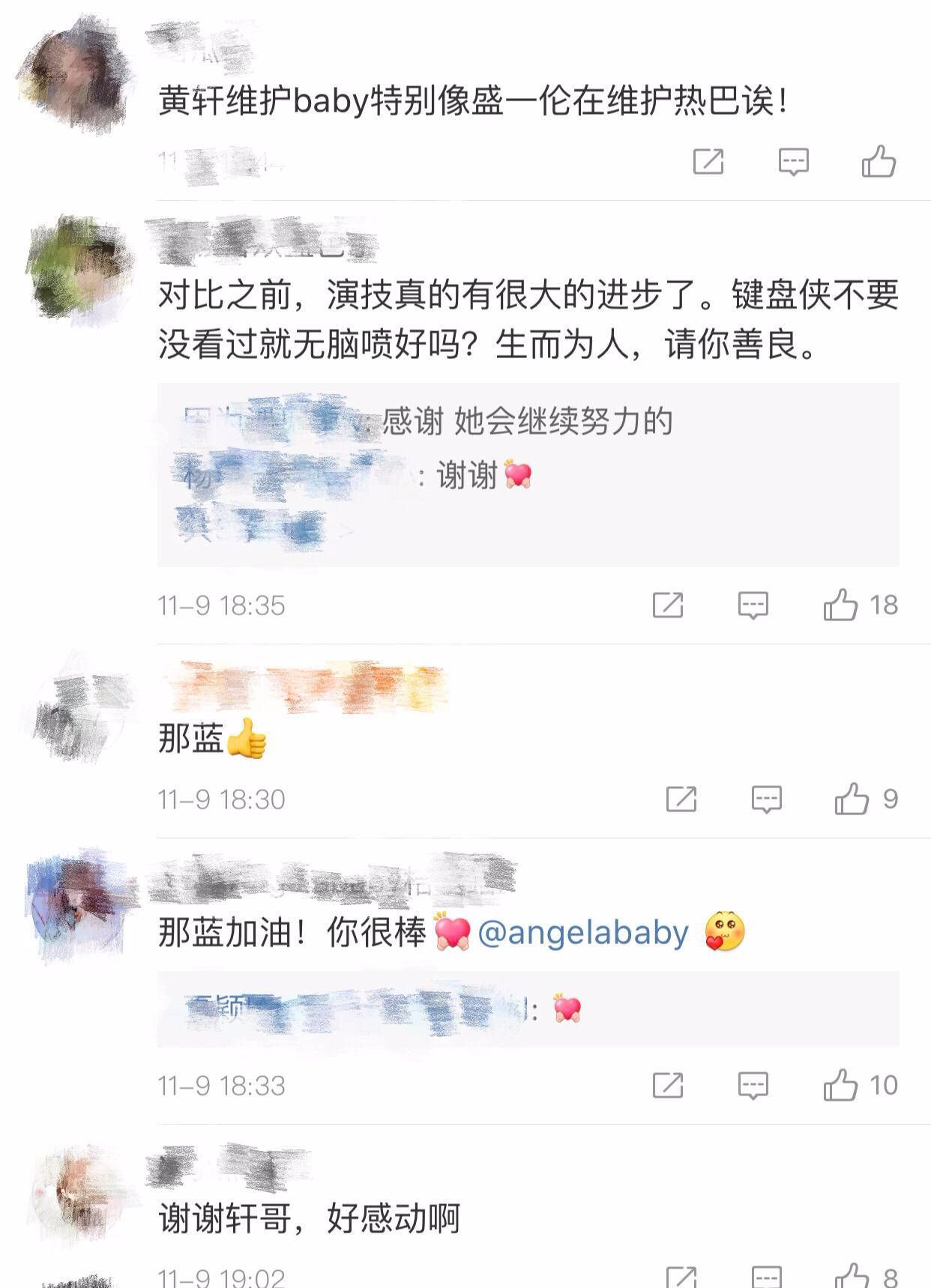Like the comment about 黄轩维护baby
Viewport: 931px width, 1288px height.
(879, 161)
